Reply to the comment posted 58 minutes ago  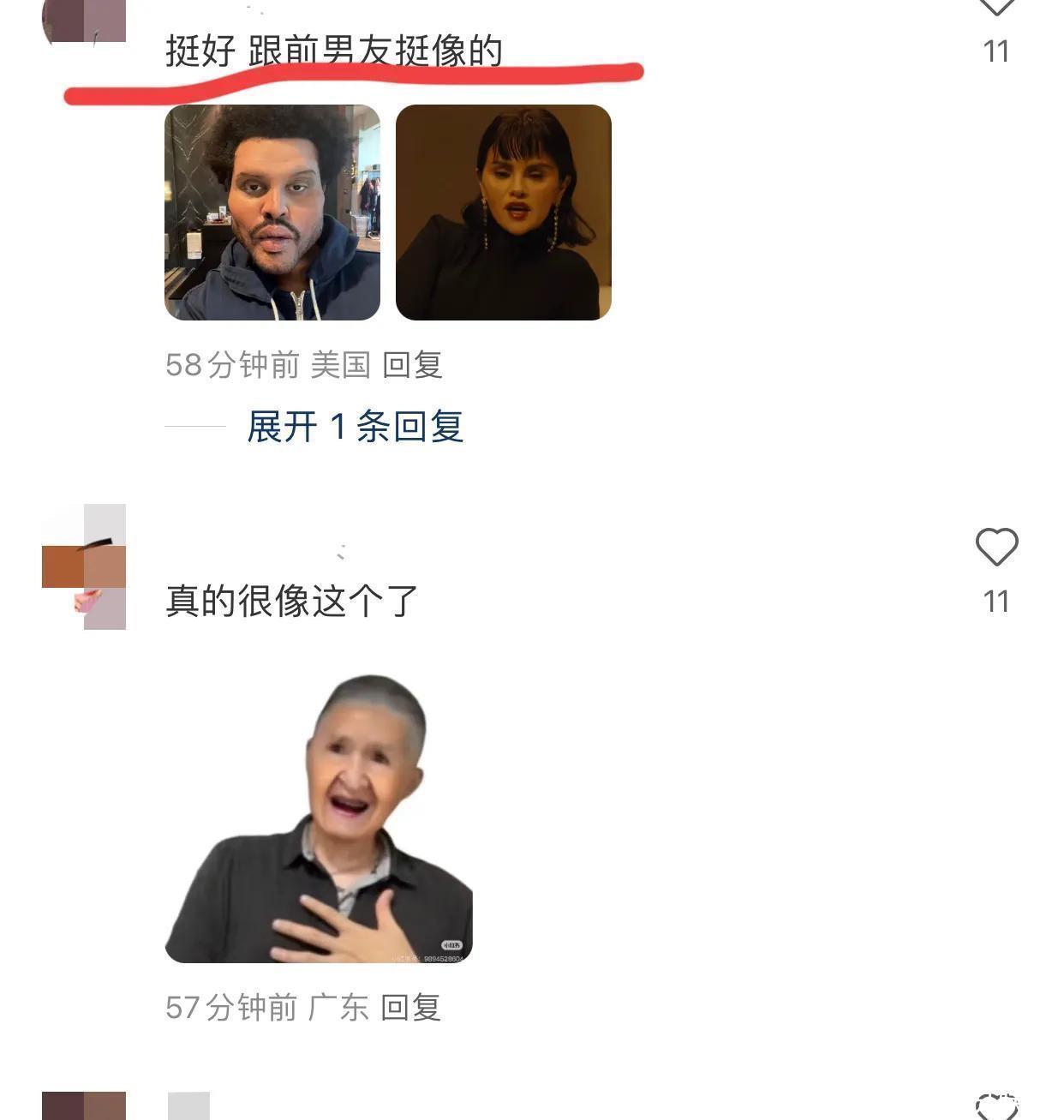[x=412, y=365]
